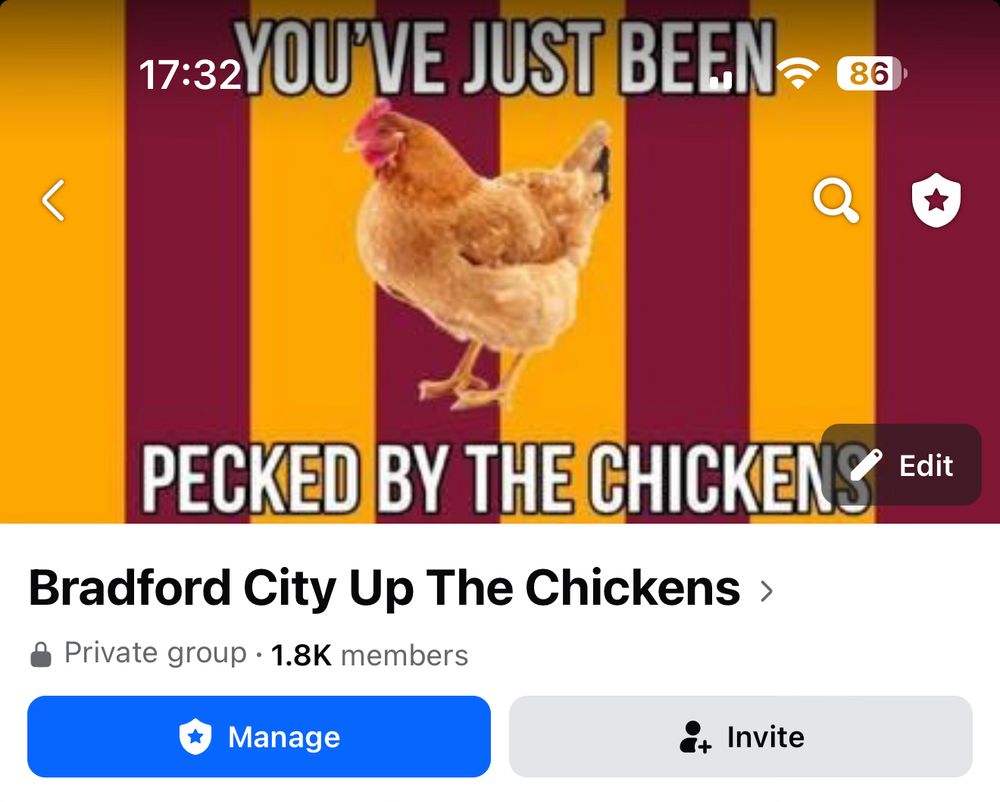
Task: Search within the group
Action: (x=835, y=201)
